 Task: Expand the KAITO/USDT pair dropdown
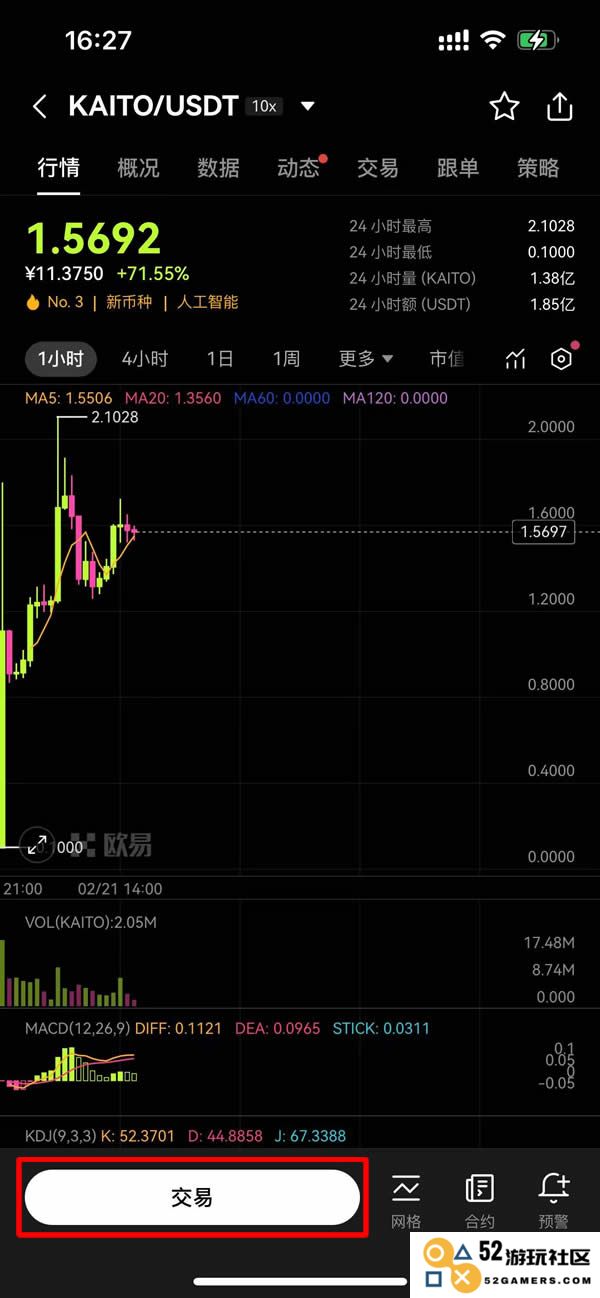click(308, 106)
